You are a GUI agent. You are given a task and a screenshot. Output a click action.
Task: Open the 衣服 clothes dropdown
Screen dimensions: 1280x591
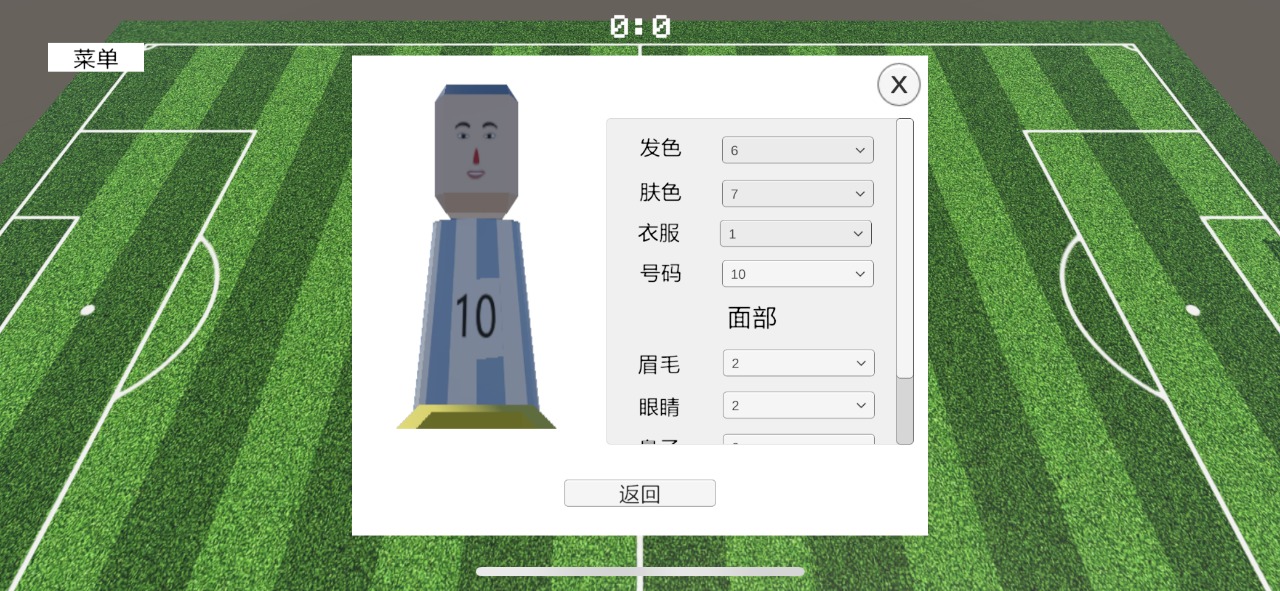coord(795,233)
